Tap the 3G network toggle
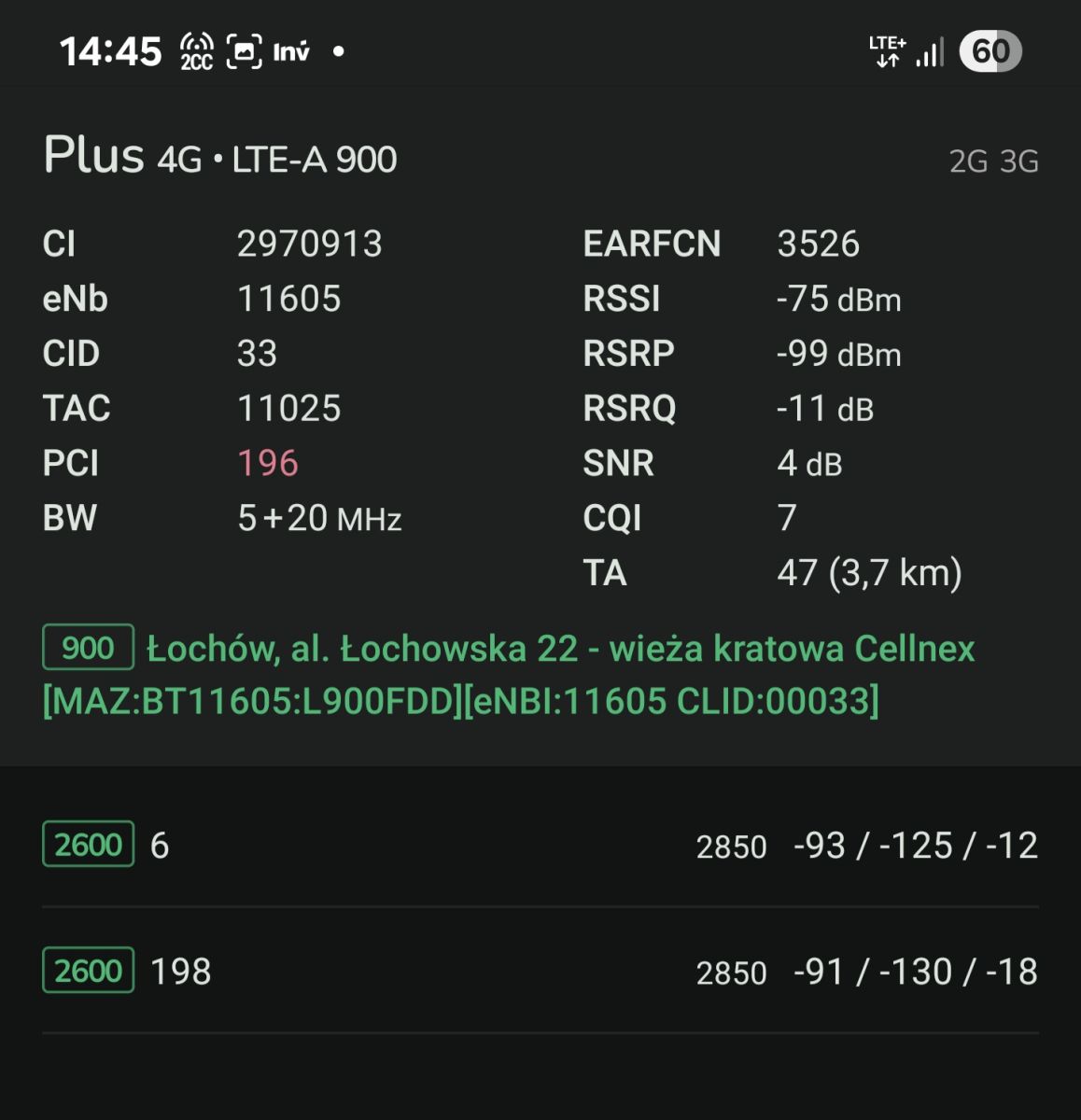Screen dimensions: 1081x1120 click(1019, 161)
